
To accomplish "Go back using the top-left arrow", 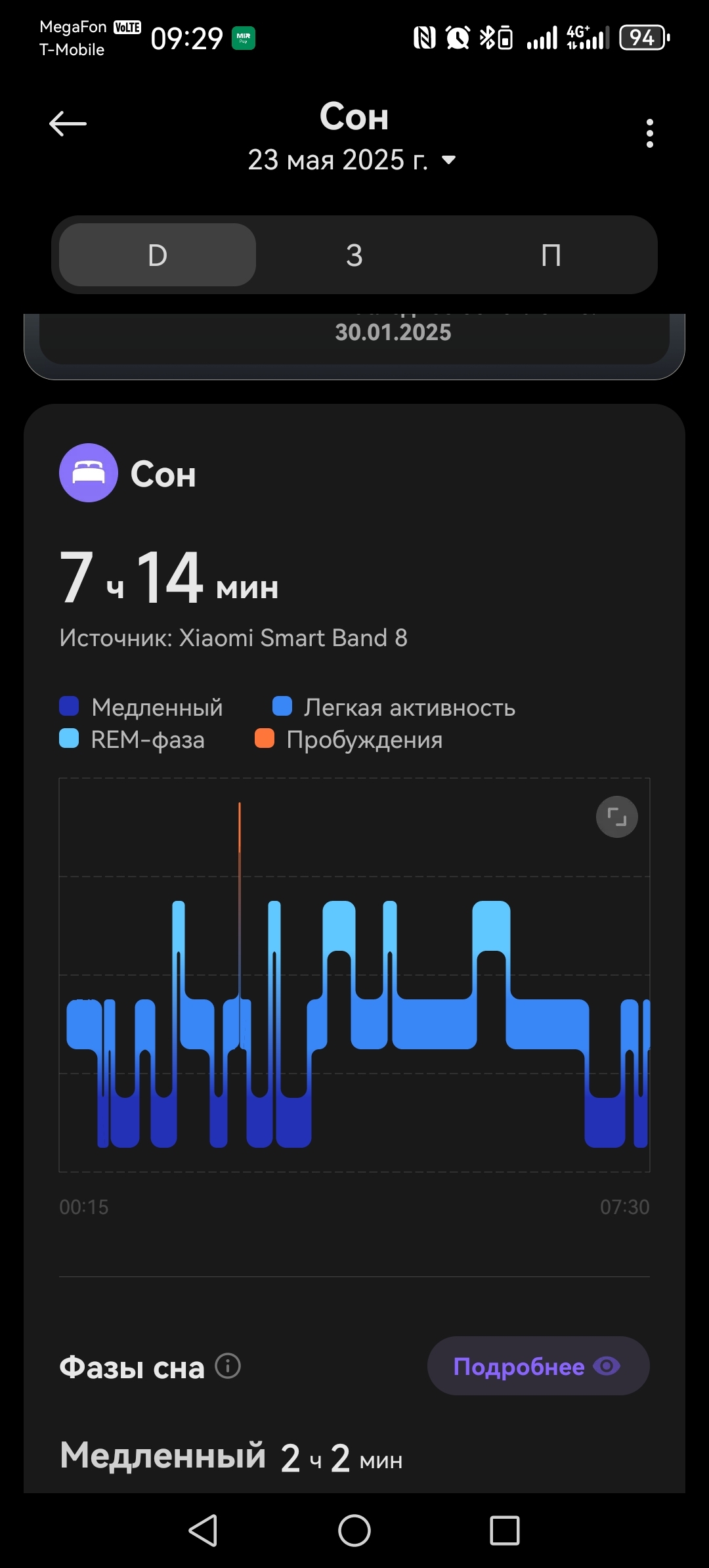I will coord(68,123).
